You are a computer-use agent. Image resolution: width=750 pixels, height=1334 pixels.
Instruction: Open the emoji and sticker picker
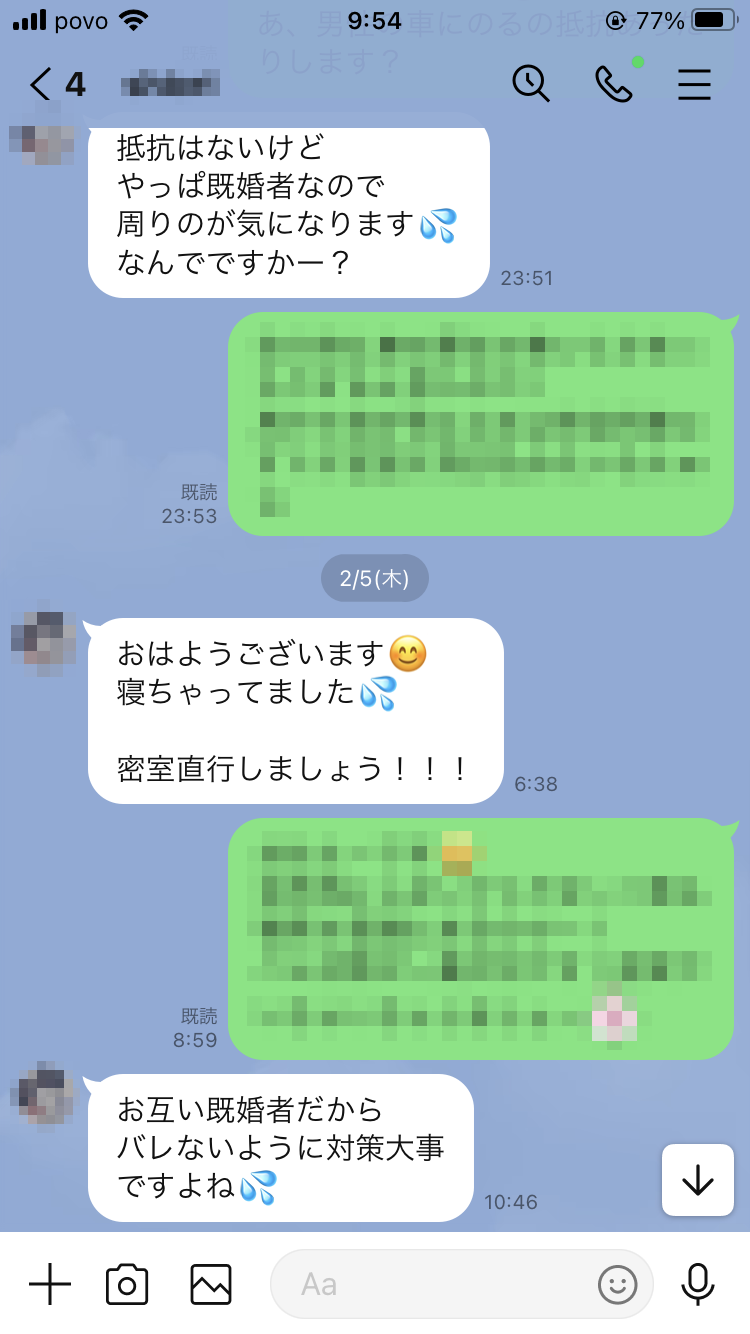pyautogui.click(x=617, y=1283)
